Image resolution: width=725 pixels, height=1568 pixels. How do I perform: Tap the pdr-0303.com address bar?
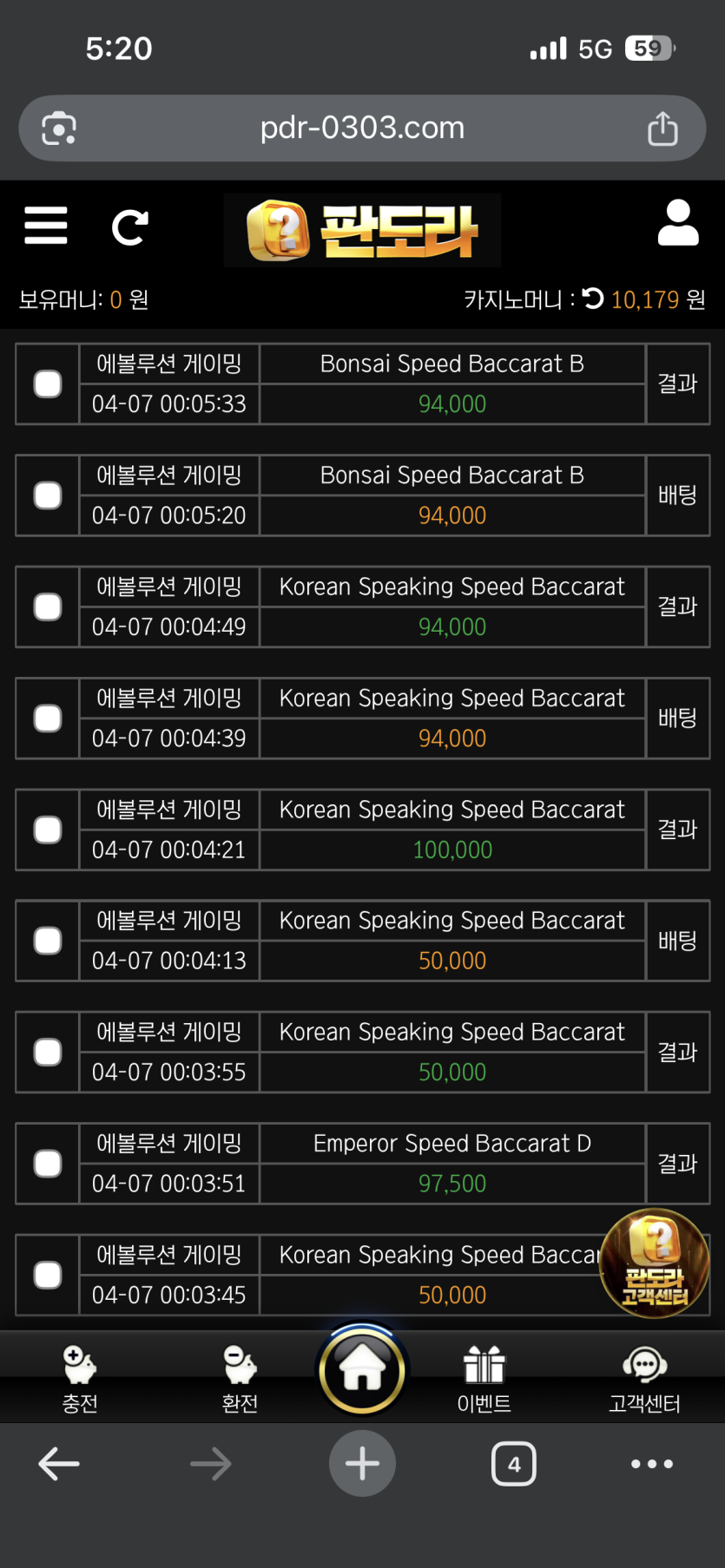tap(362, 128)
